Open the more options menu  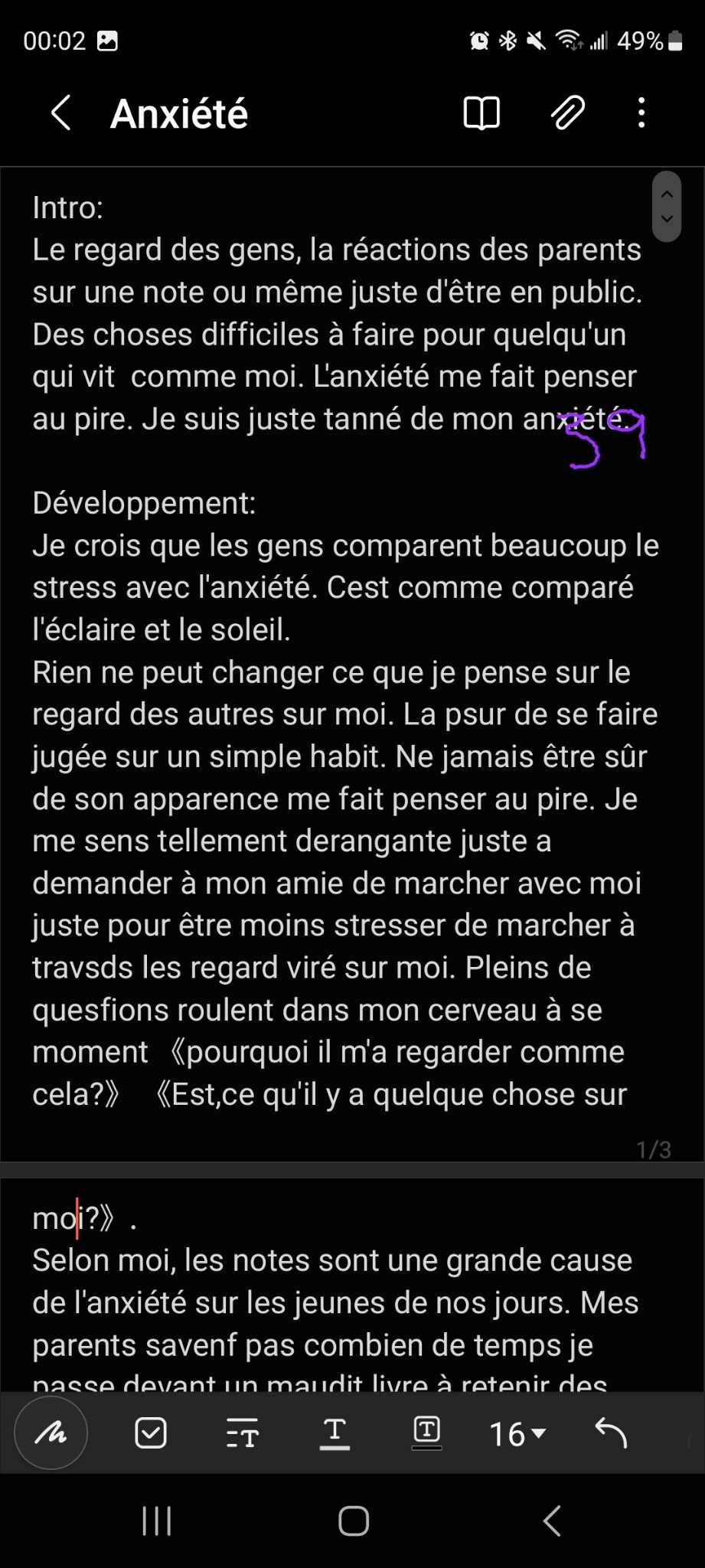tap(641, 113)
